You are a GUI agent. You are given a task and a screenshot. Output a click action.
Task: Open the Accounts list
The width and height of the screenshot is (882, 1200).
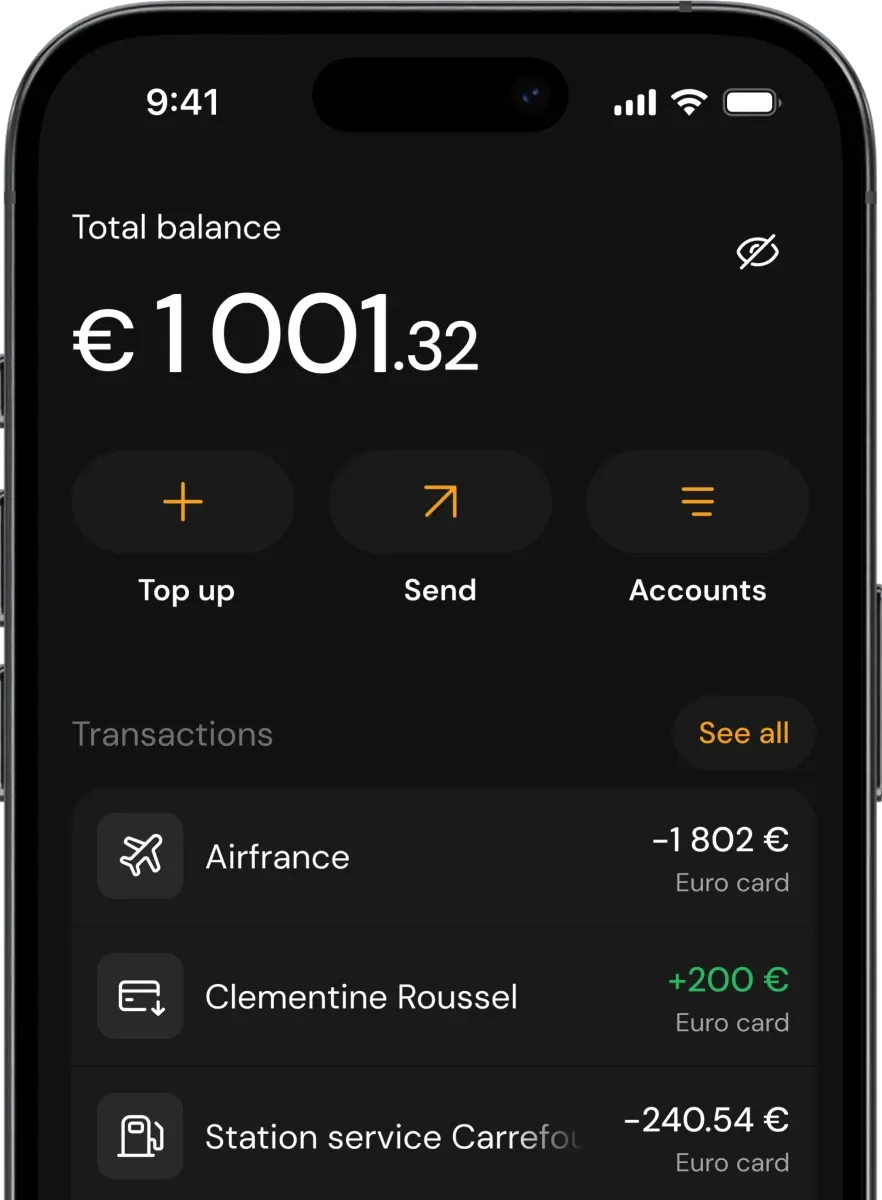click(x=697, y=502)
